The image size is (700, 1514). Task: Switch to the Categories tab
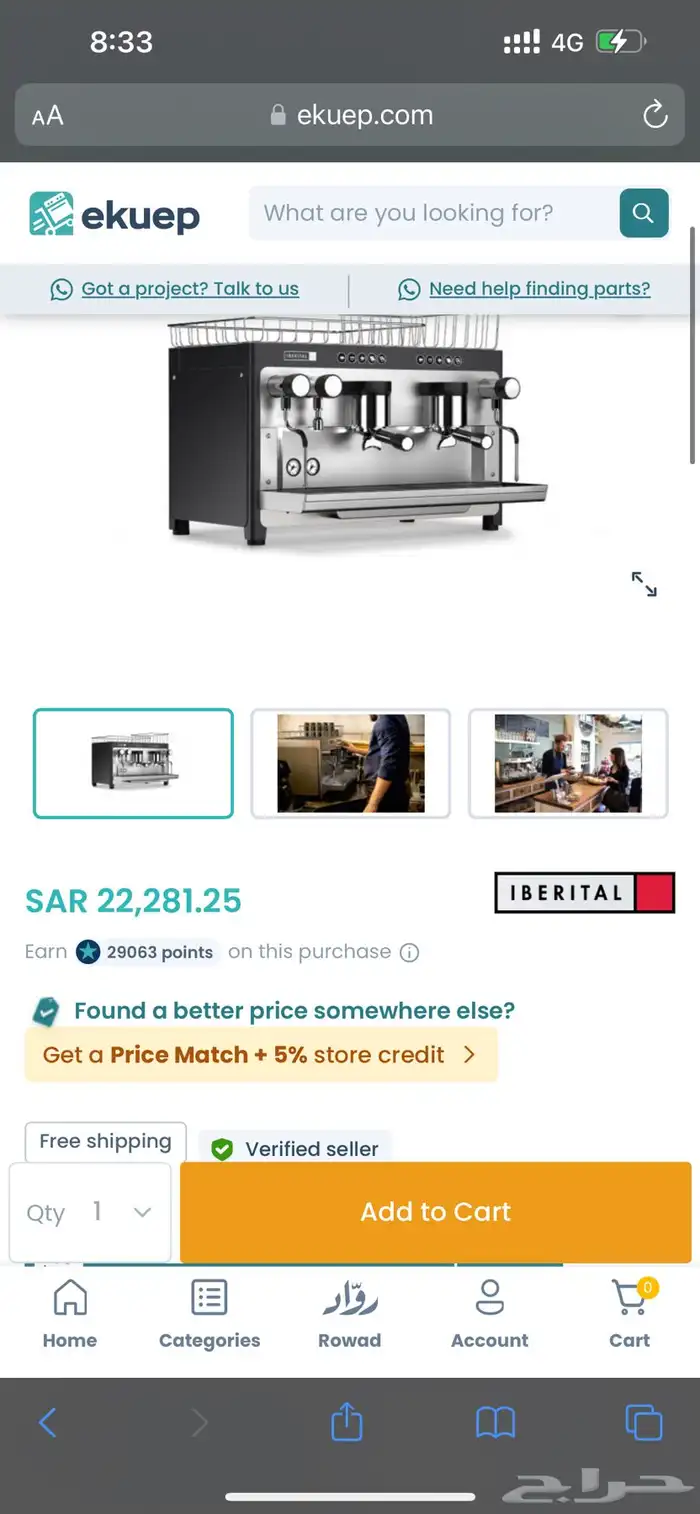click(x=210, y=1314)
